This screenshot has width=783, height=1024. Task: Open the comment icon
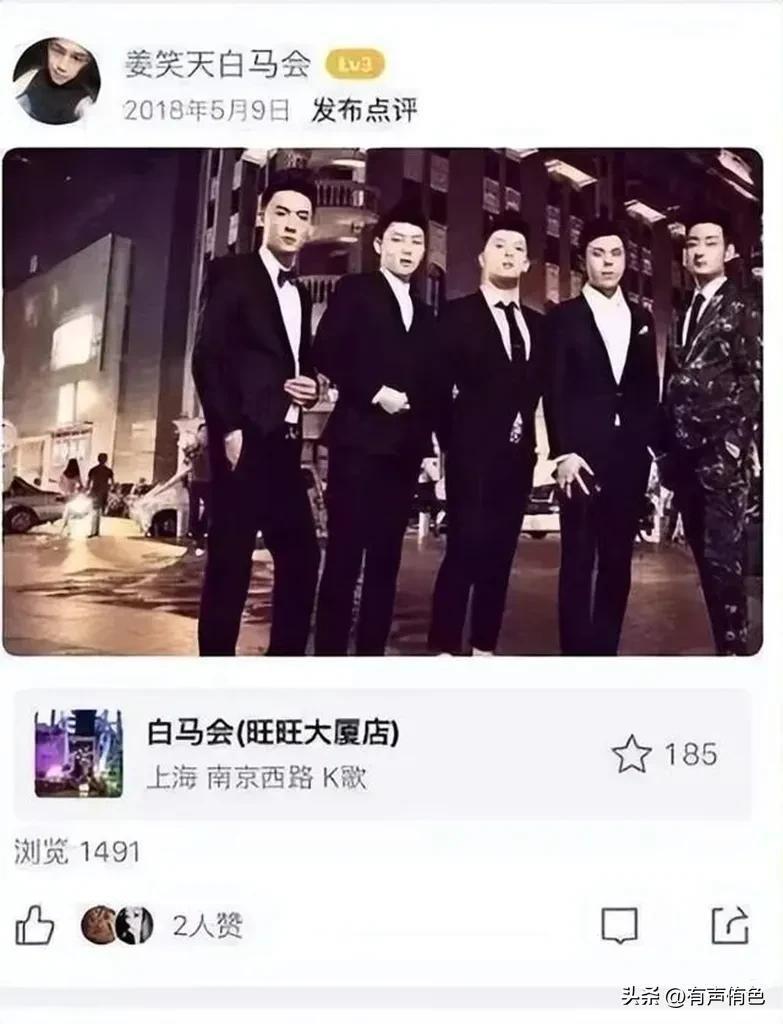pos(619,926)
